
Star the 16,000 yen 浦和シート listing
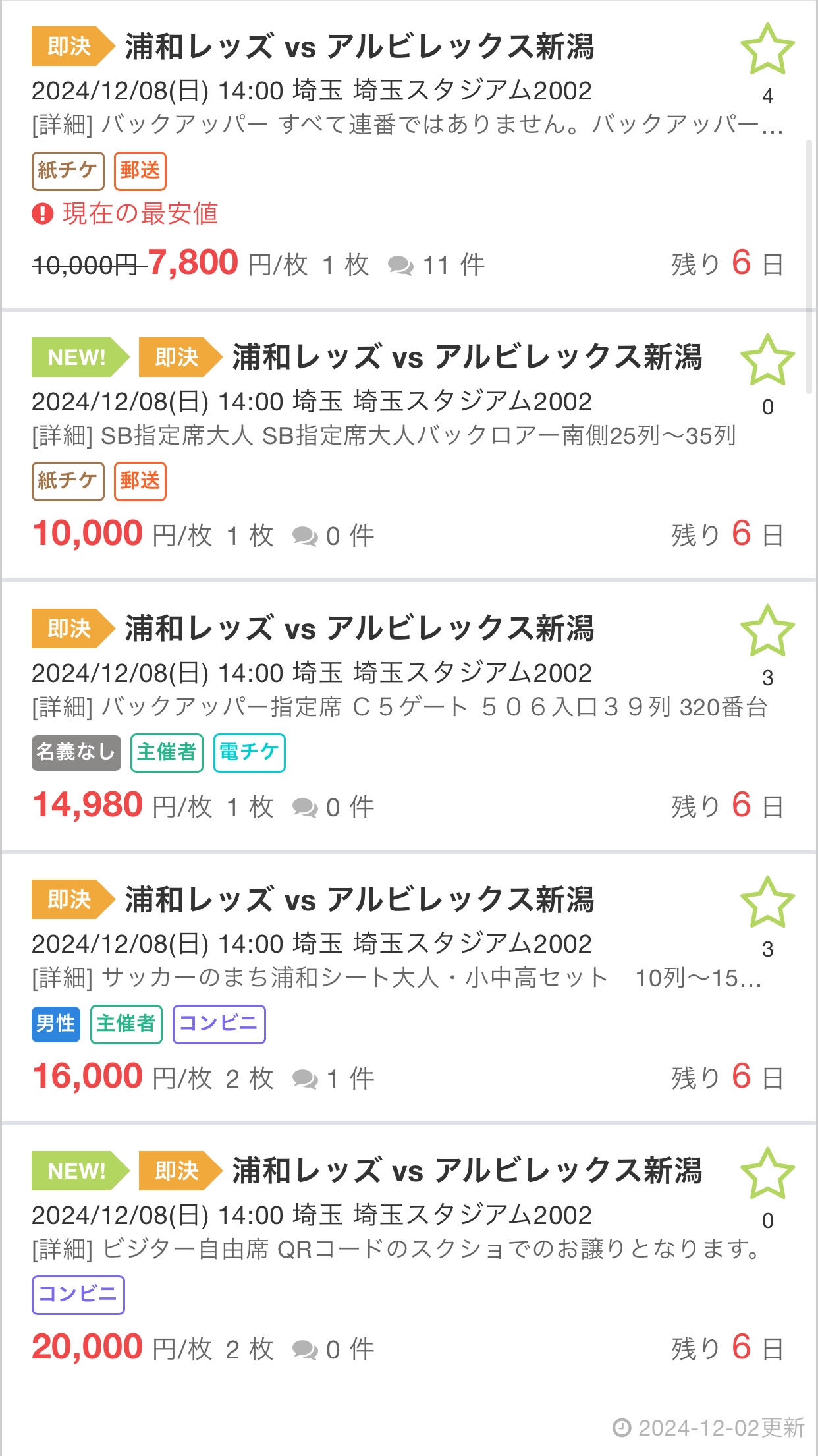pyautogui.click(x=767, y=902)
